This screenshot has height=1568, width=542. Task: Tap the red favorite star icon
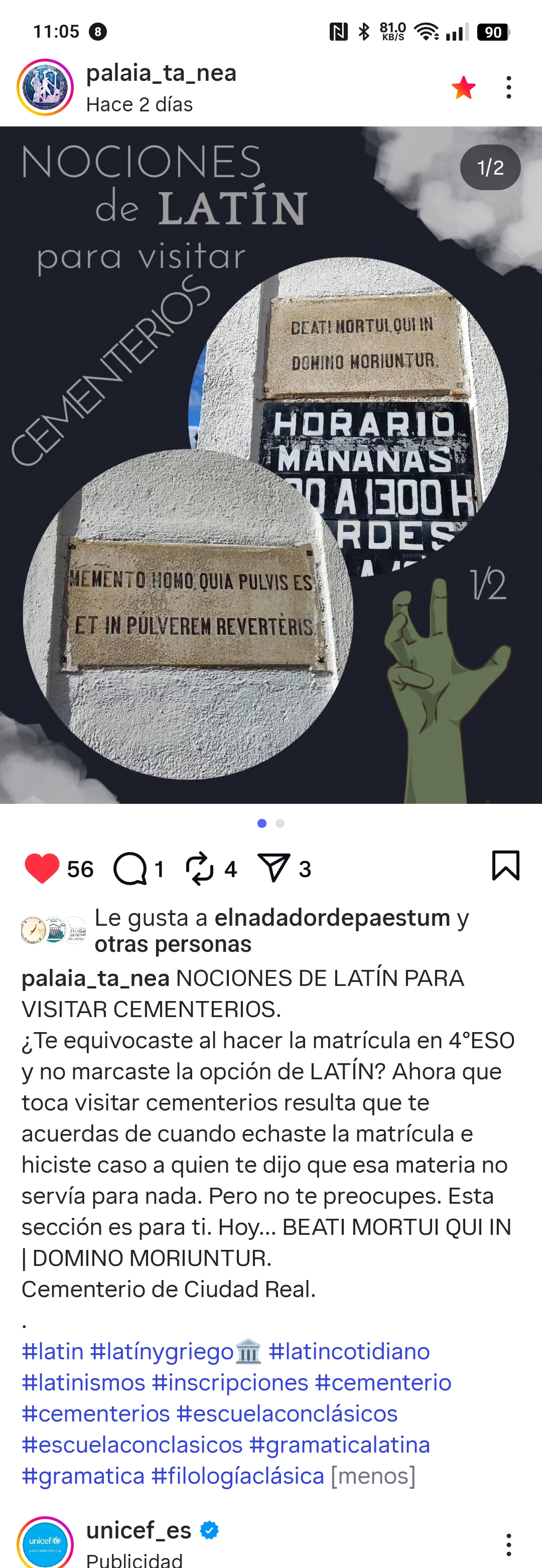click(463, 88)
